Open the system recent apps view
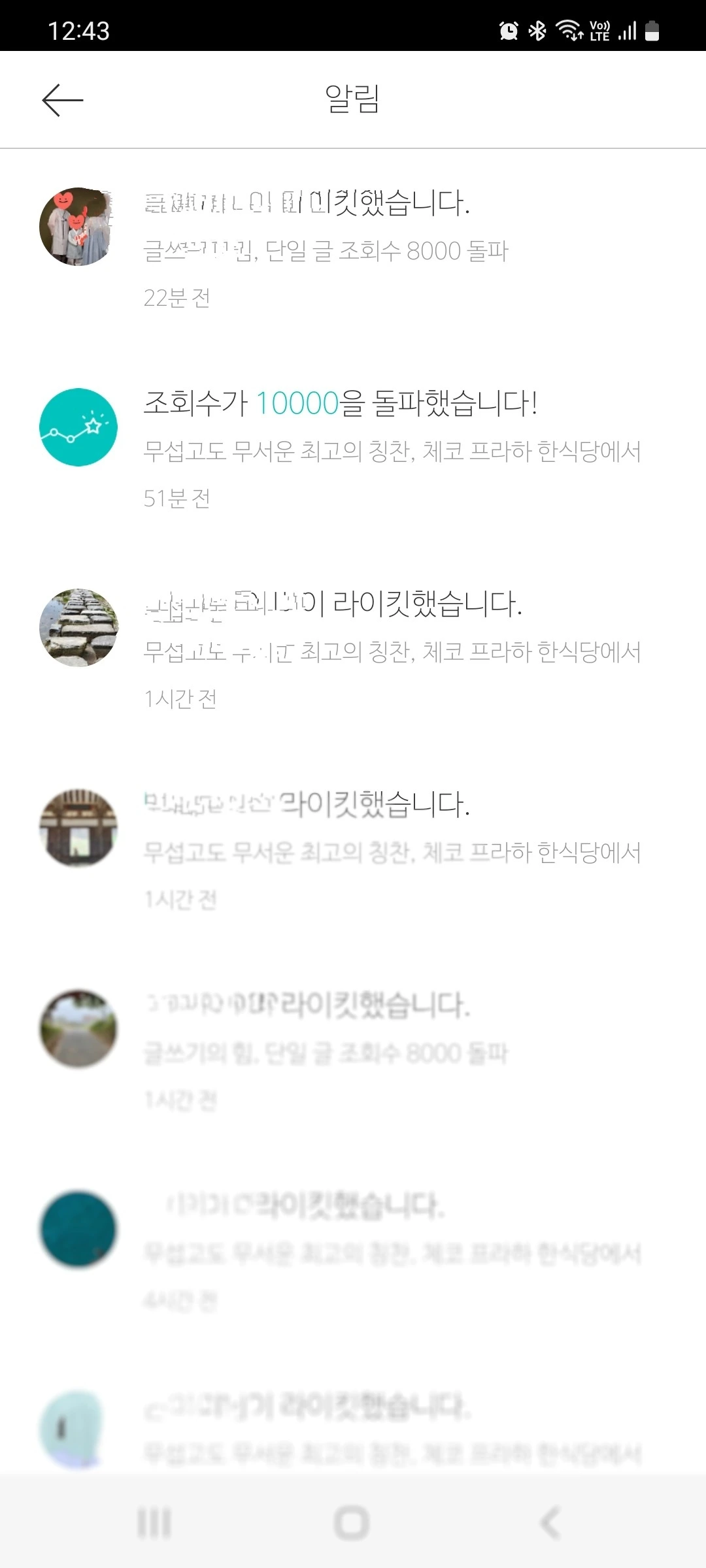The image size is (706, 1568). pos(154,1524)
